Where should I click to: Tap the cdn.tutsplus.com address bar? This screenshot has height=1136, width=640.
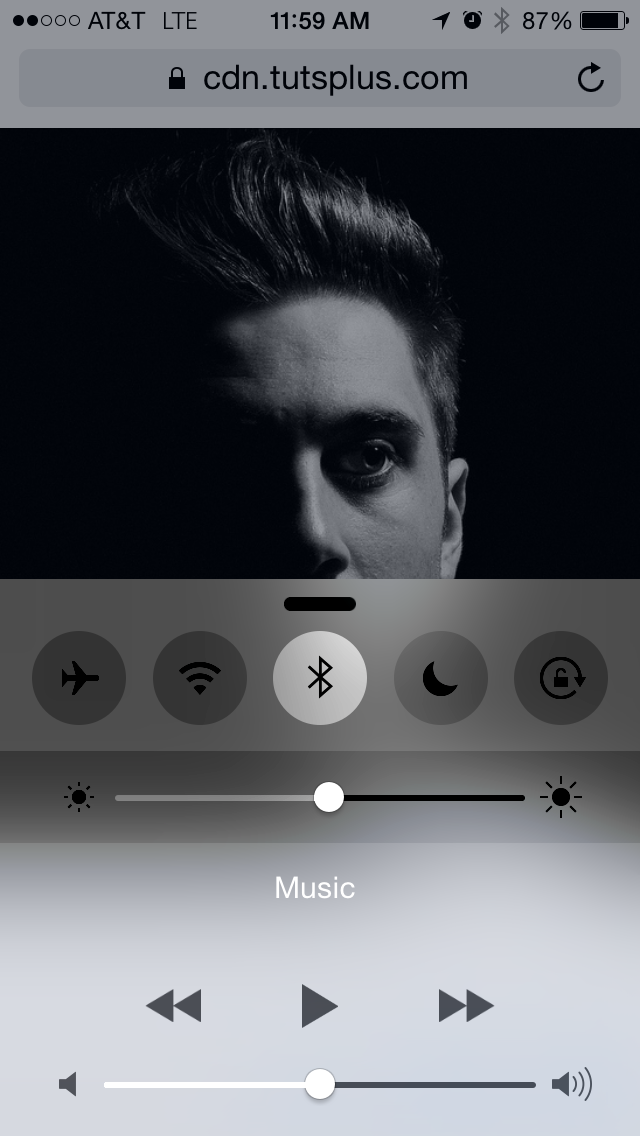click(x=320, y=78)
